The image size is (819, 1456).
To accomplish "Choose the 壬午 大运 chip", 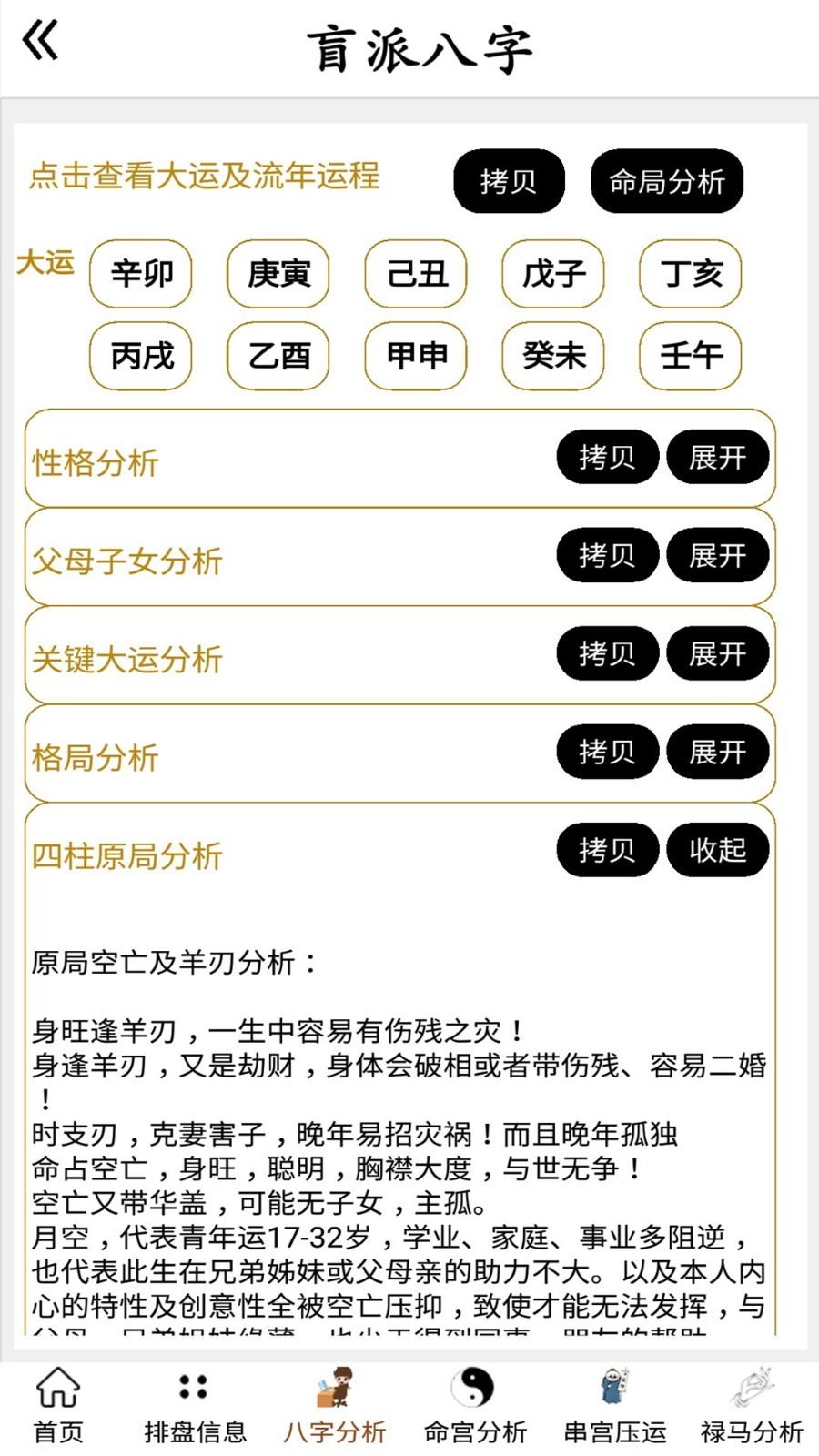I will point(691,355).
